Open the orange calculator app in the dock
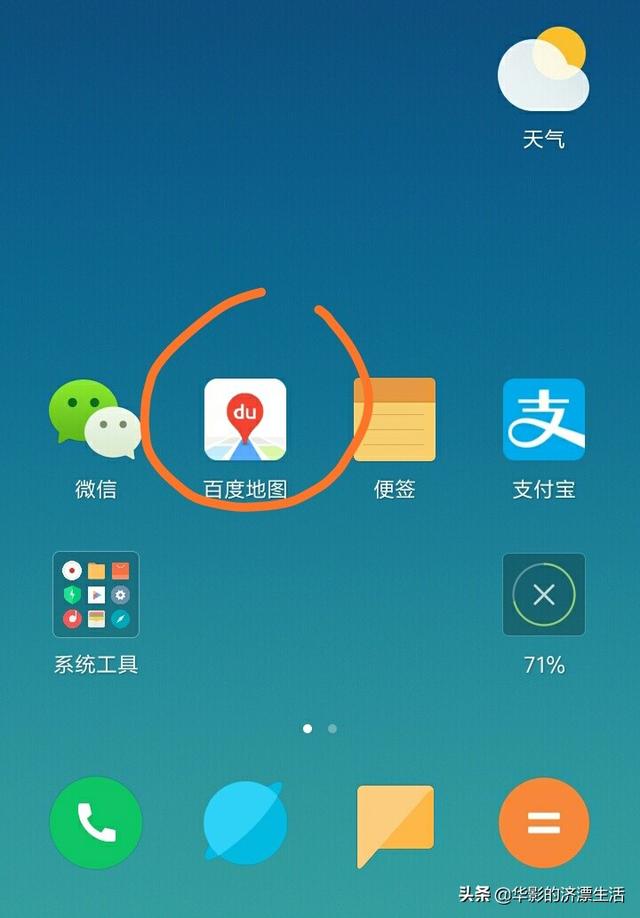The width and height of the screenshot is (640, 918). tap(543, 823)
